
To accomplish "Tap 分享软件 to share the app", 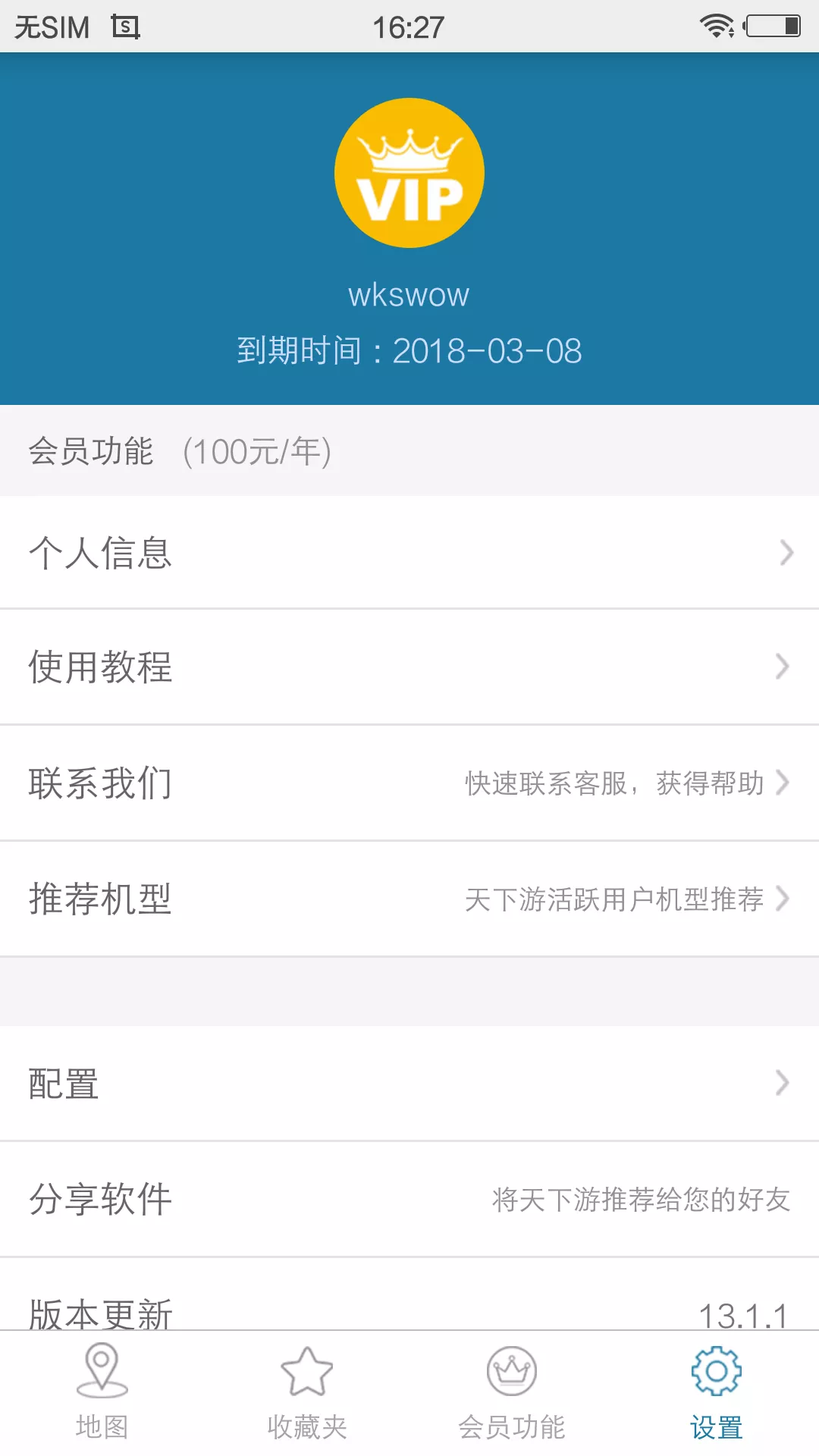I will click(409, 1199).
